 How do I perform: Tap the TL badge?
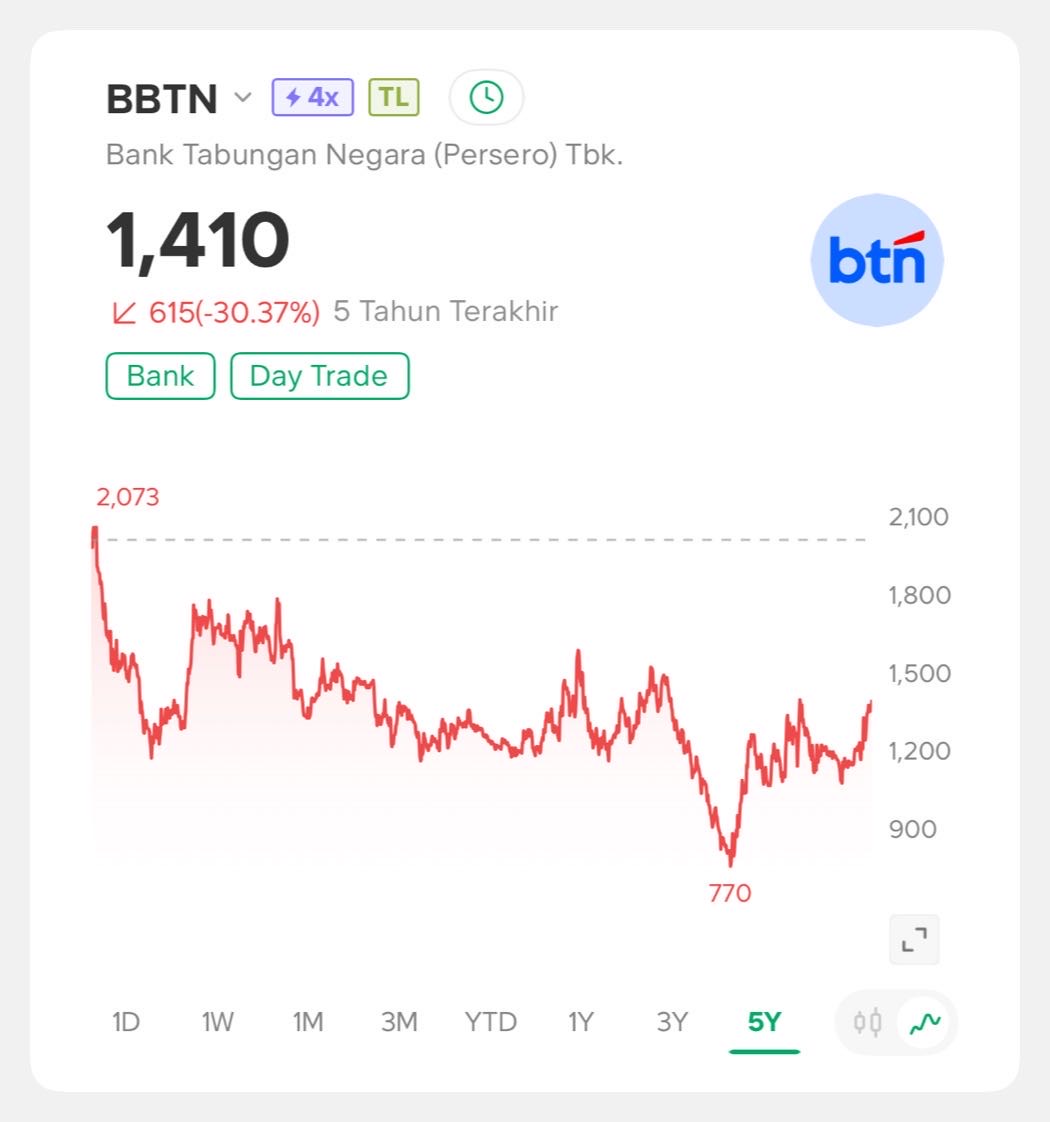point(394,97)
